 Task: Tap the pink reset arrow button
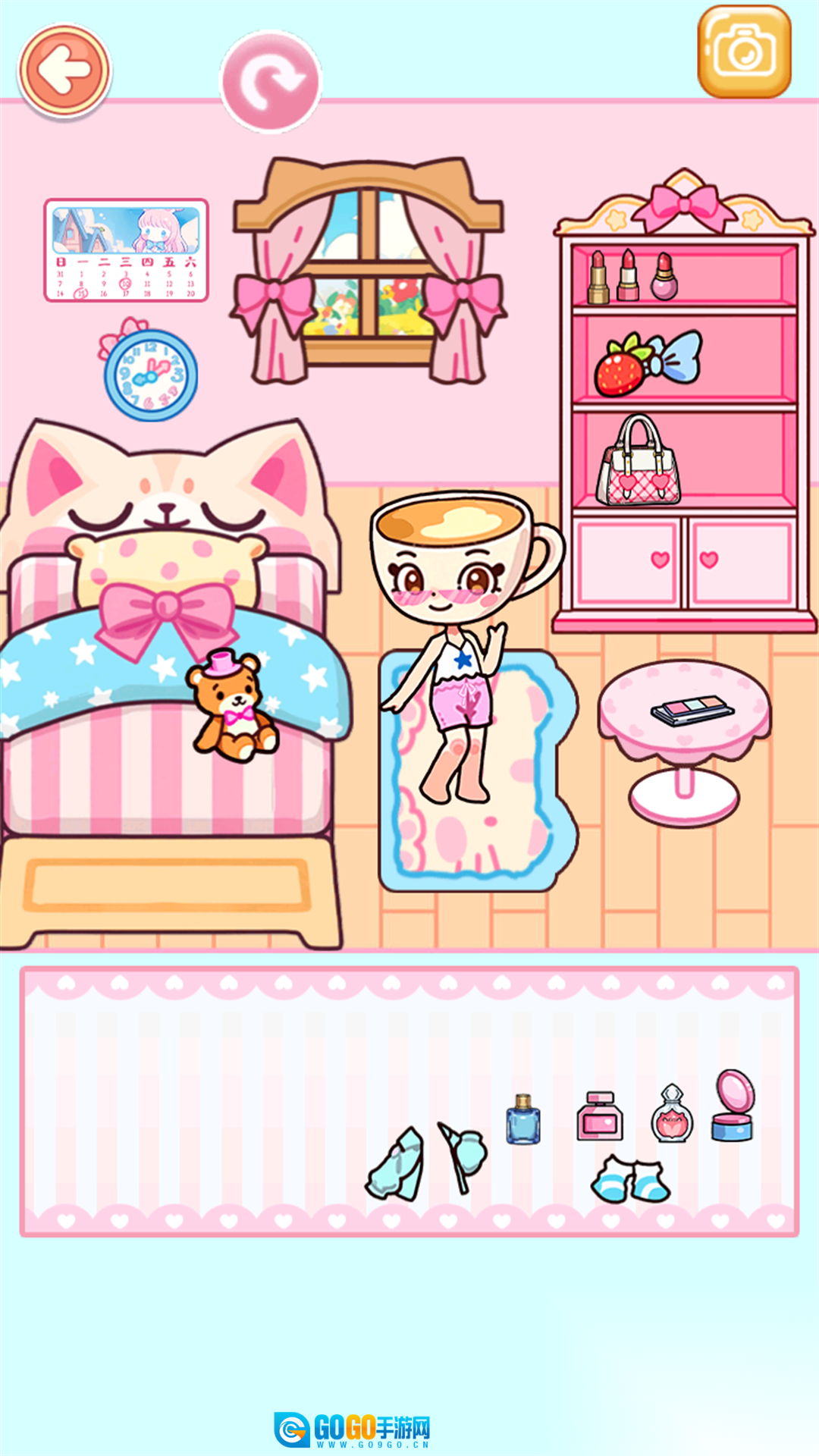[x=271, y=81]
